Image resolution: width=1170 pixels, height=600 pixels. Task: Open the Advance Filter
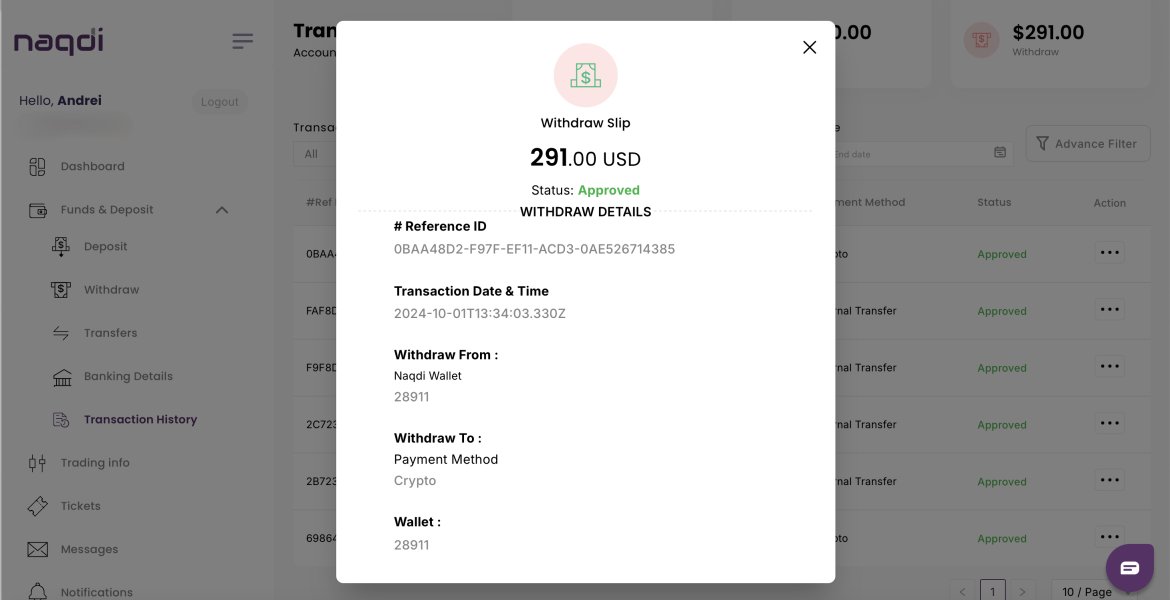tap(1087, 143)
